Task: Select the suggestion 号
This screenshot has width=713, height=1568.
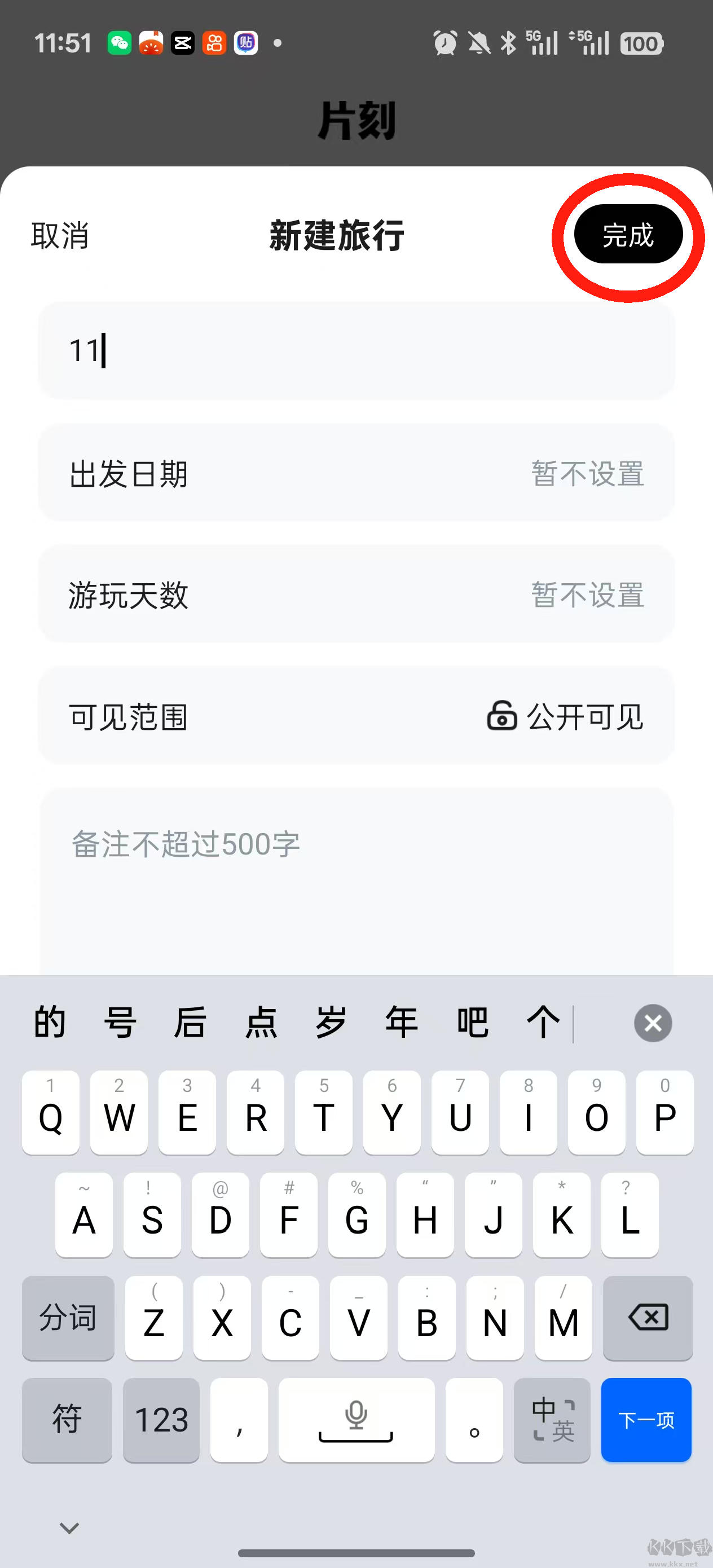Action: [120, 1023]
